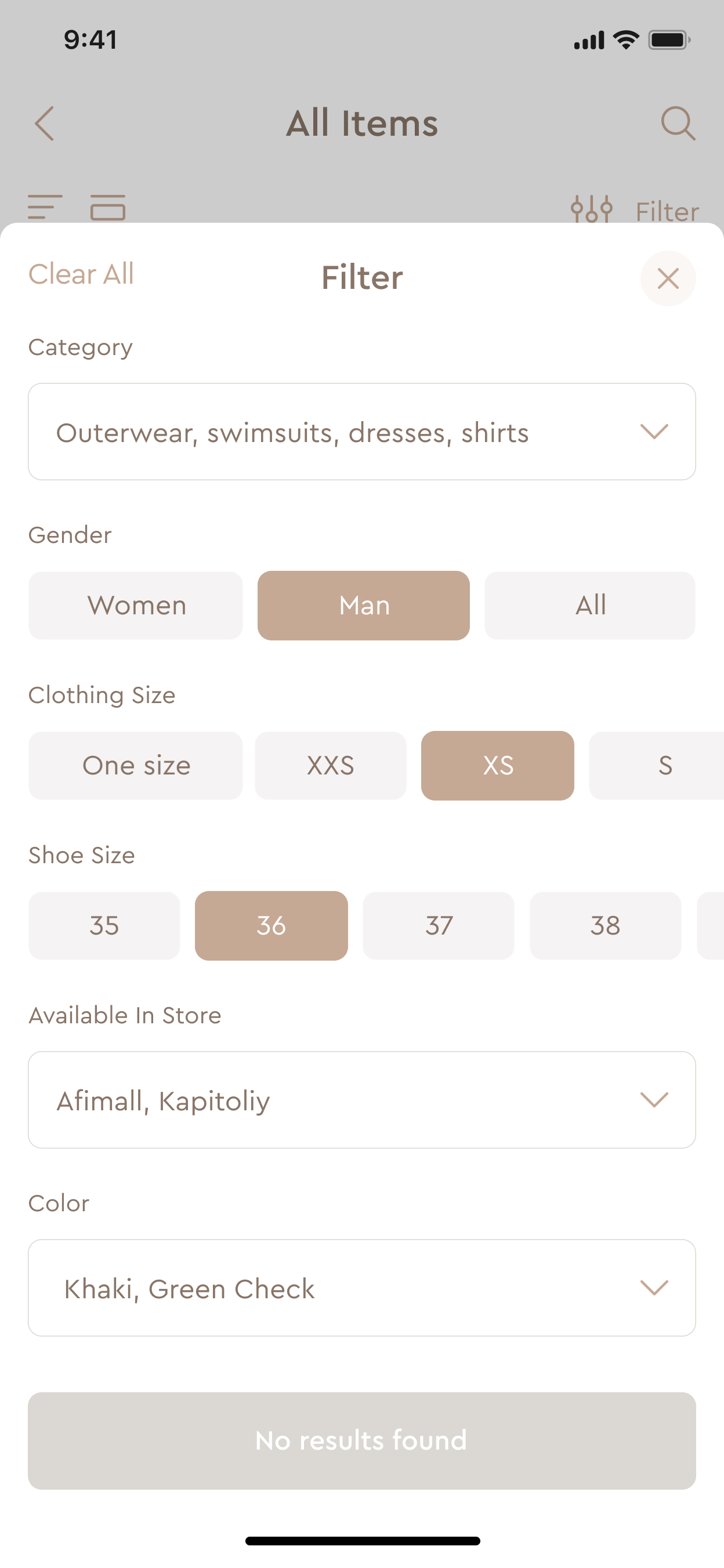724x1568 pixels.
Task: Pick shoe size 37
Action: [x=439, y=926]
